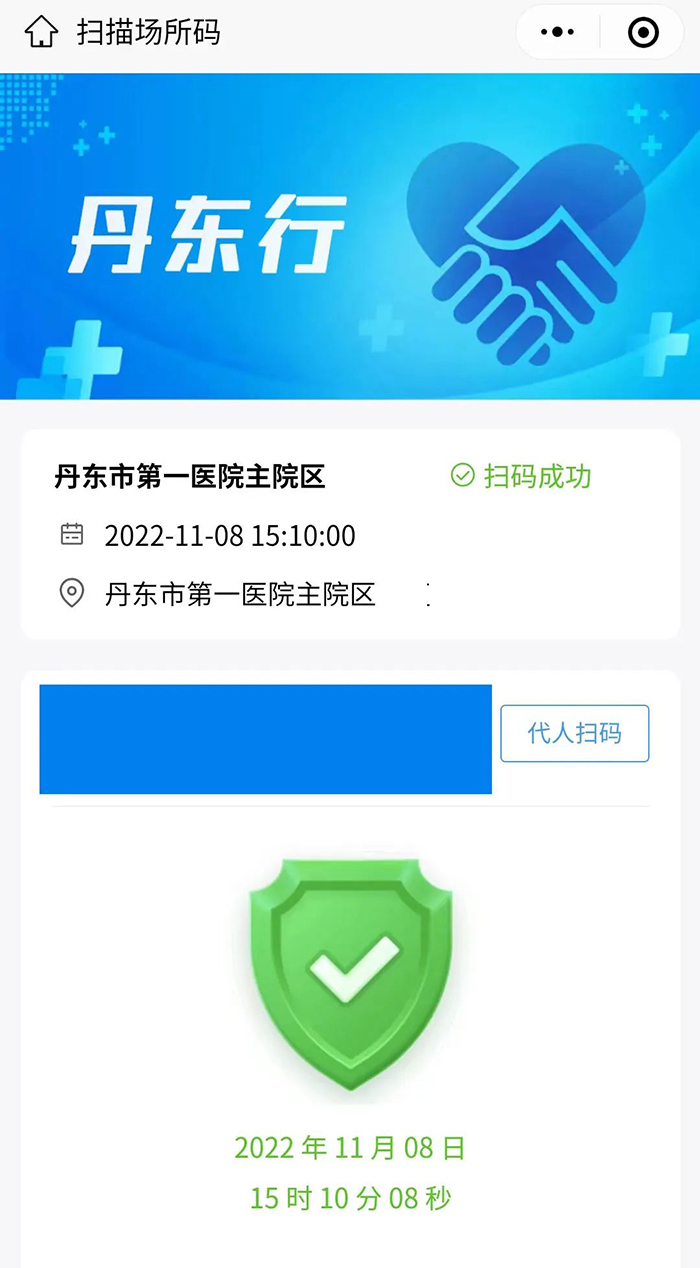Go to the mini program home
This screenshot has height=1268, width=700.
[x=41, y=32]
